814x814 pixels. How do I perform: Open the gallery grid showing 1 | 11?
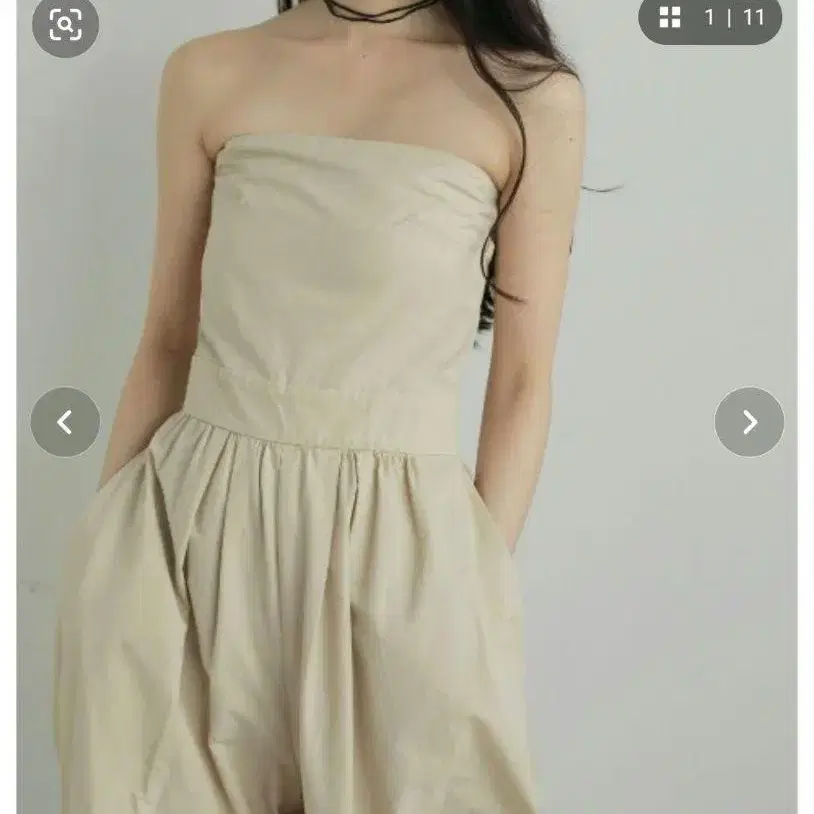[710, 19]
